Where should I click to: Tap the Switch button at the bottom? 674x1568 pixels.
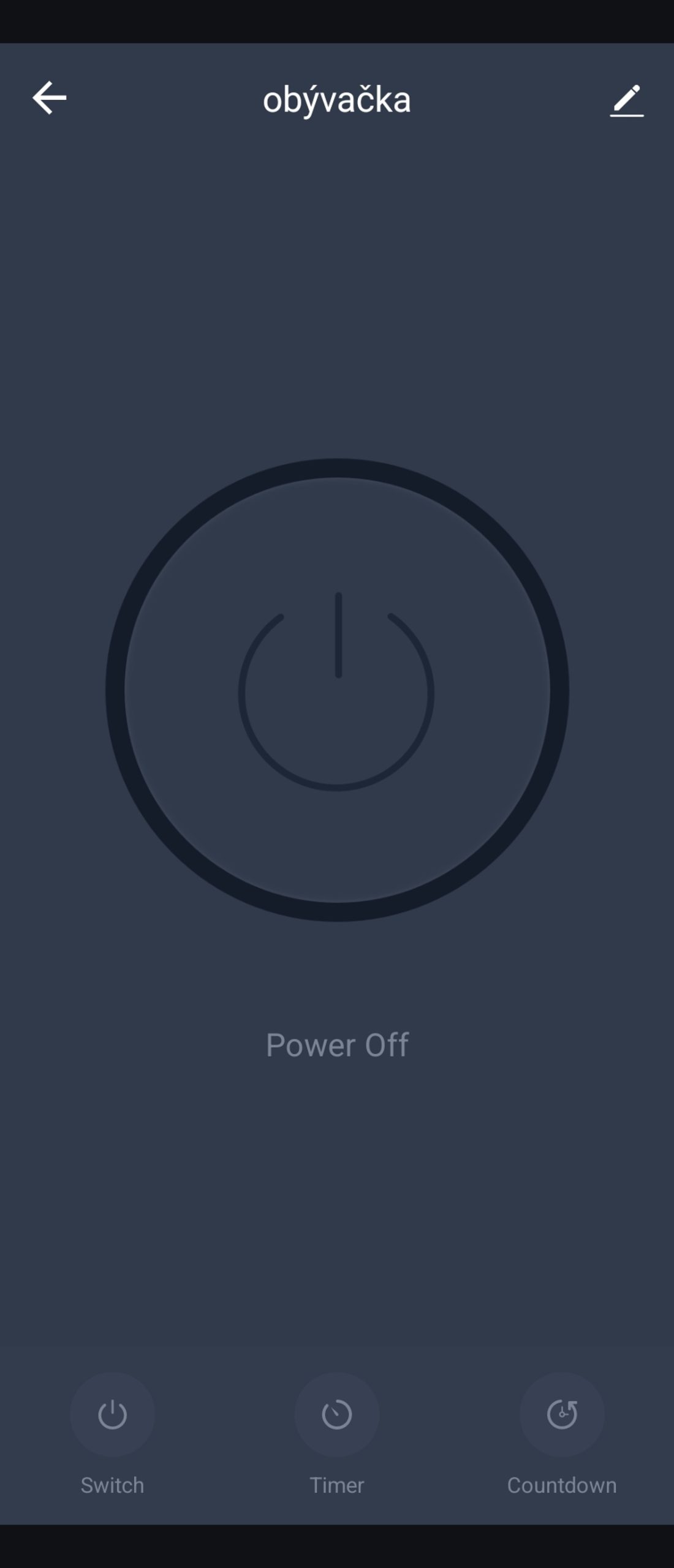(x=112, y=1414)
